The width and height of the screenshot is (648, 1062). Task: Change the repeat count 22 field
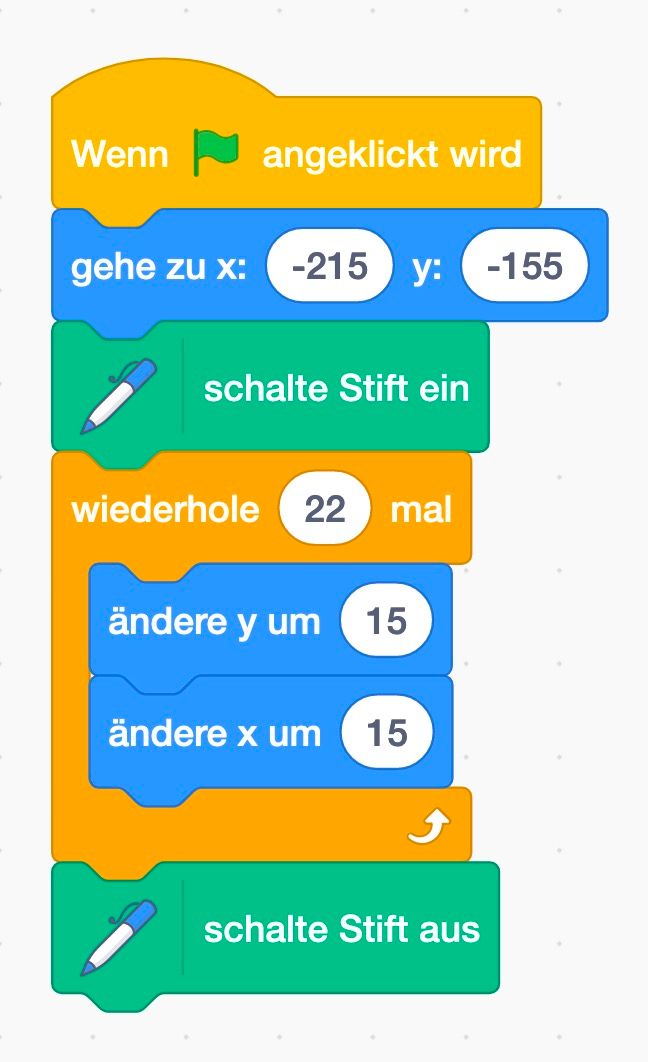pos(325,509)
